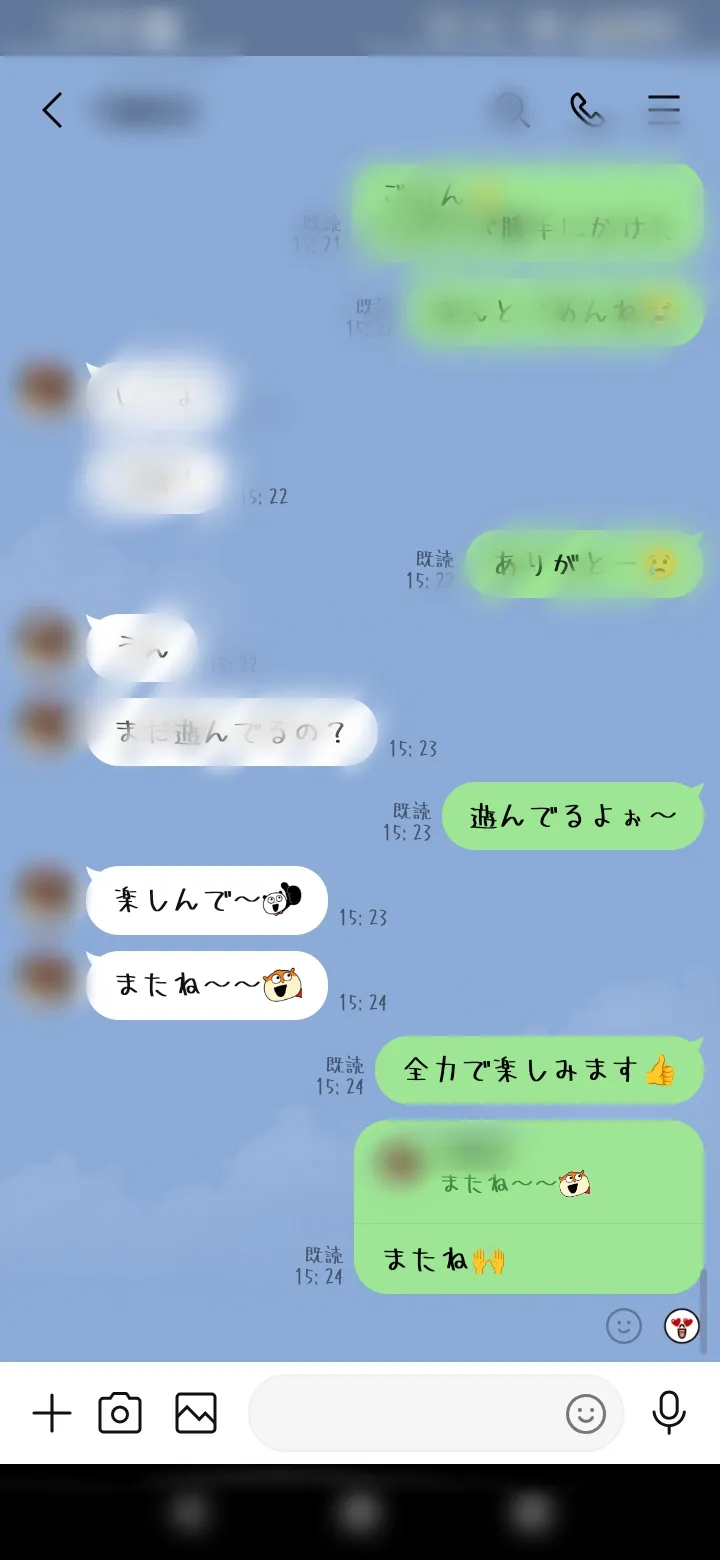Open the chat menu

(x=664, y=110)
